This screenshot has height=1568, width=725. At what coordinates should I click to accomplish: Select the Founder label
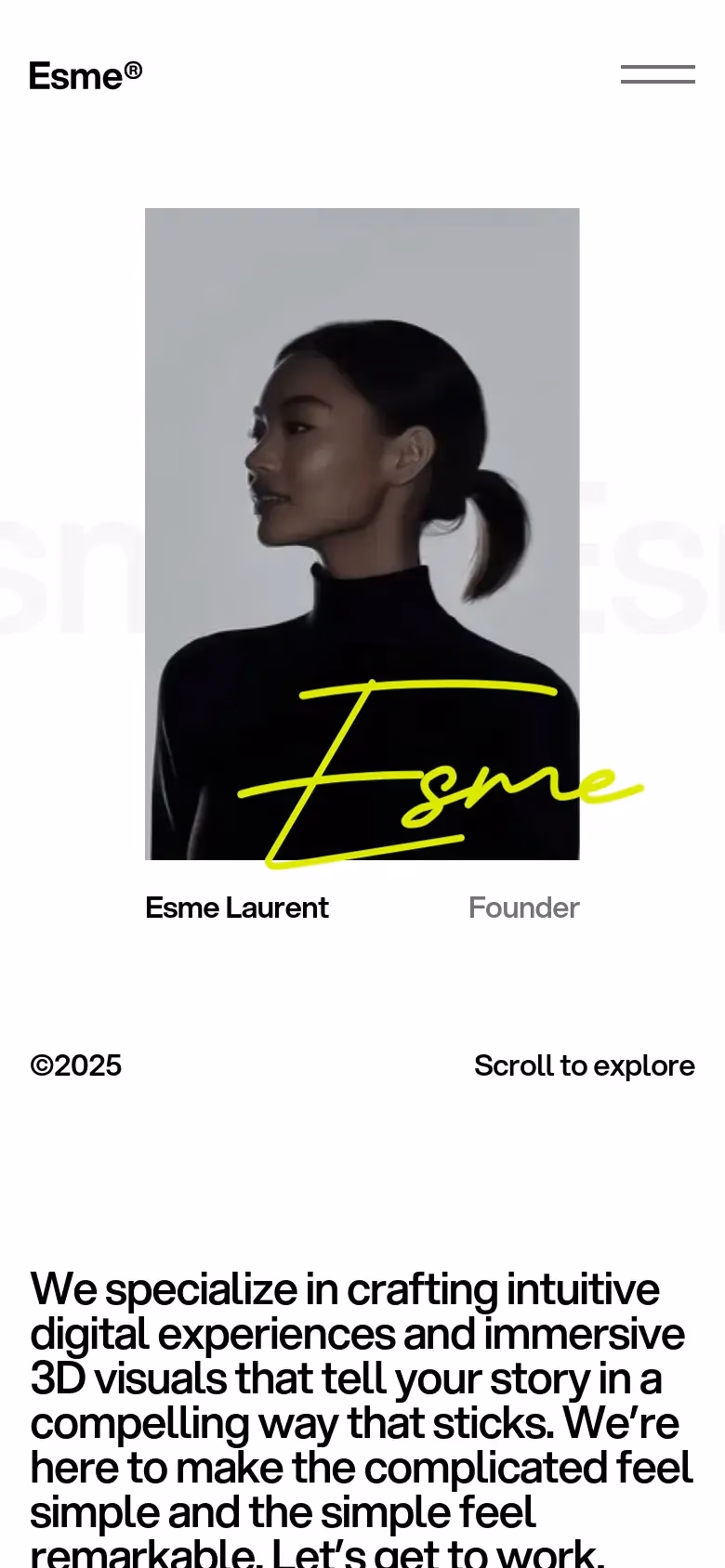(524, 908)
